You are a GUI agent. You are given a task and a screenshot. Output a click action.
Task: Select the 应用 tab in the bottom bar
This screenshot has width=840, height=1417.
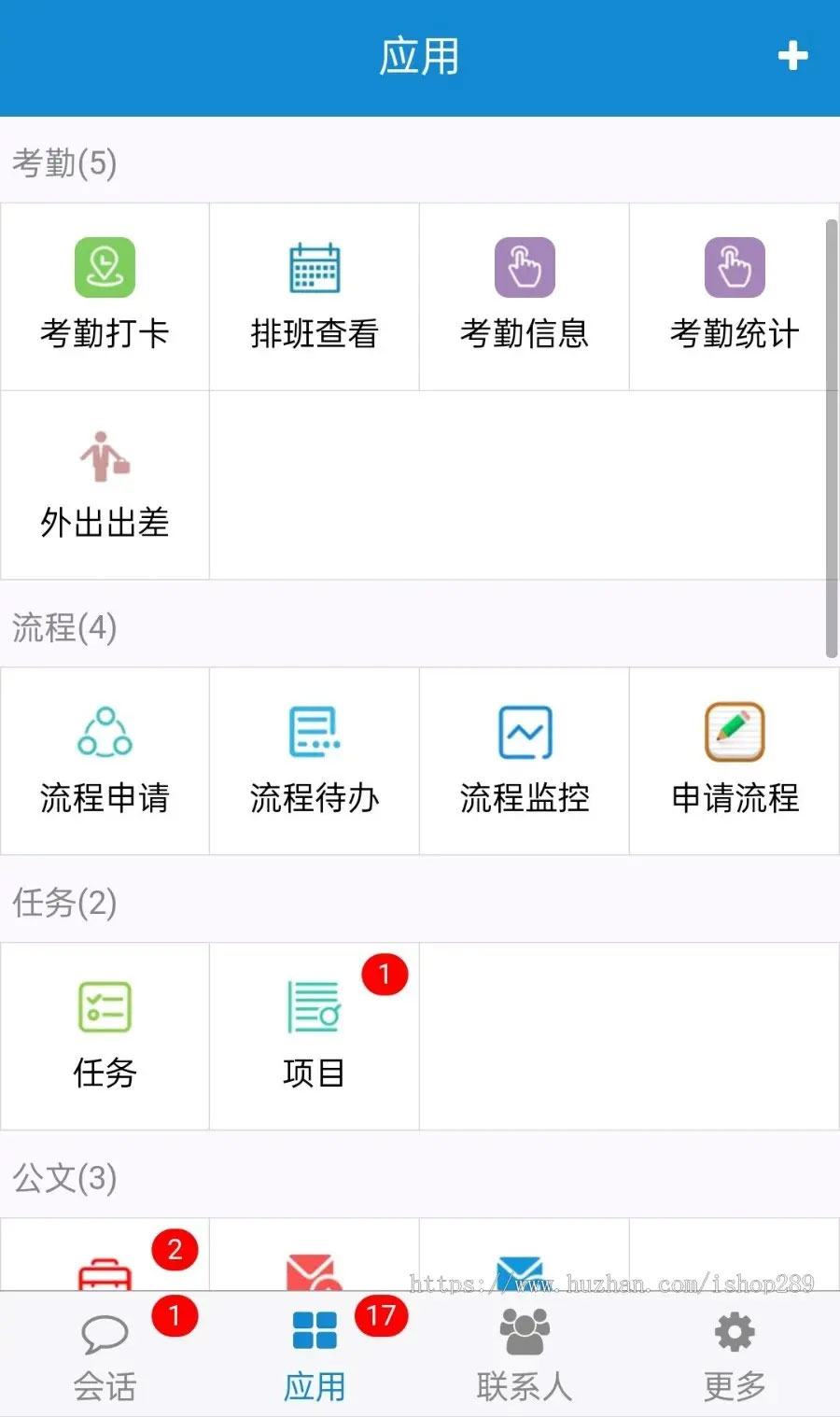(315, 1355)
